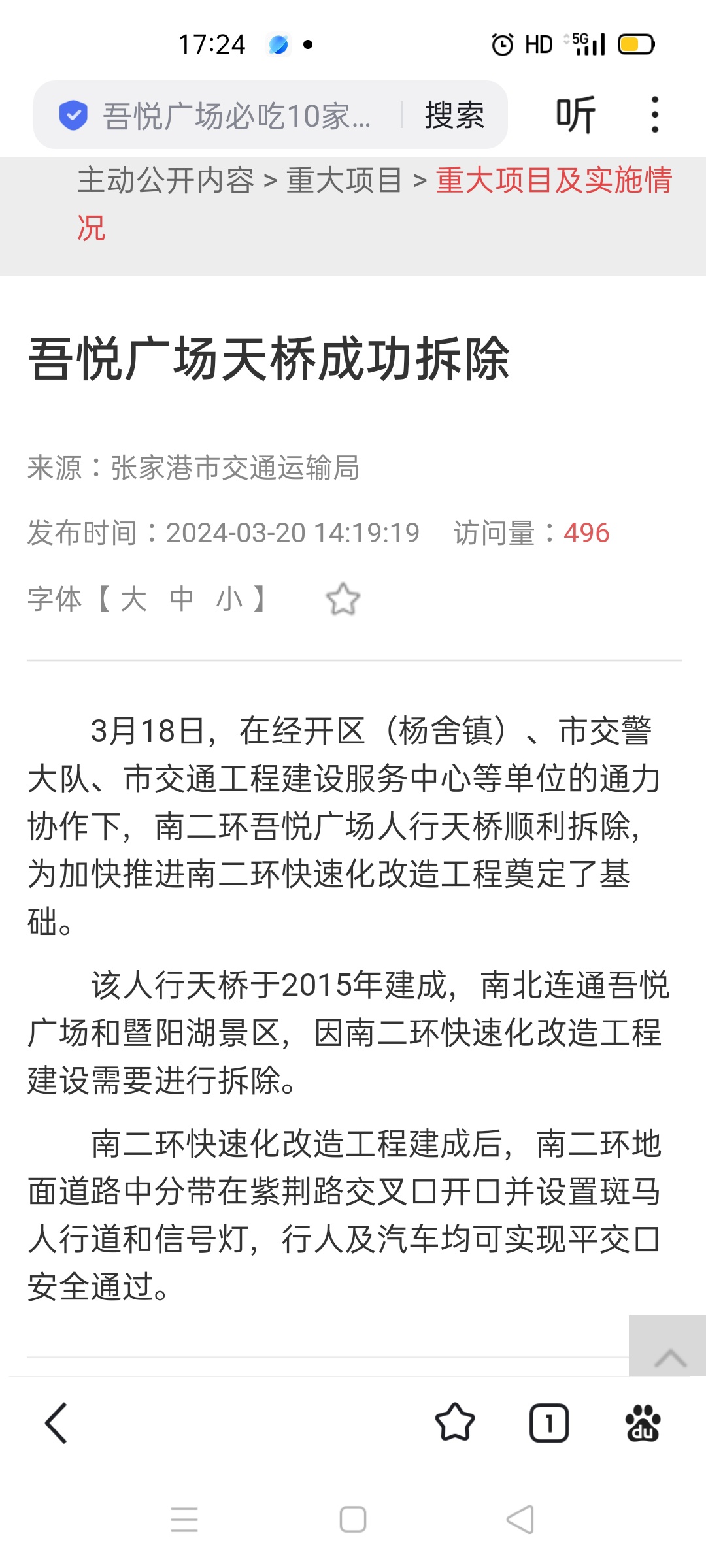The image size is (706, 1568).
Task: Set font size to 大
Action: [133, 598]
